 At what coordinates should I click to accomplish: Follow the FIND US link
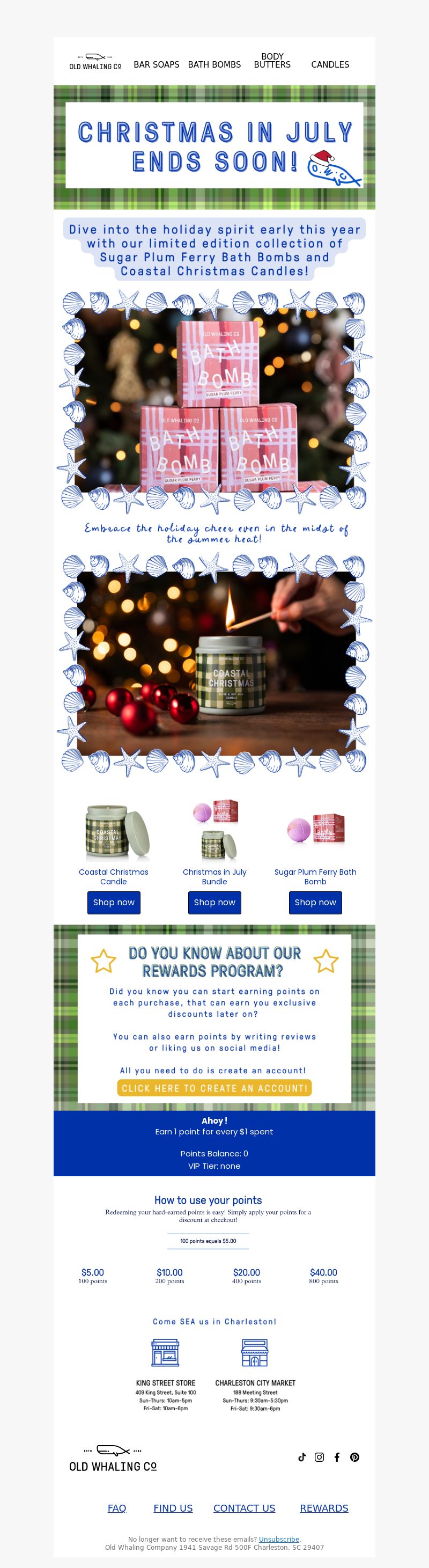173,1508
